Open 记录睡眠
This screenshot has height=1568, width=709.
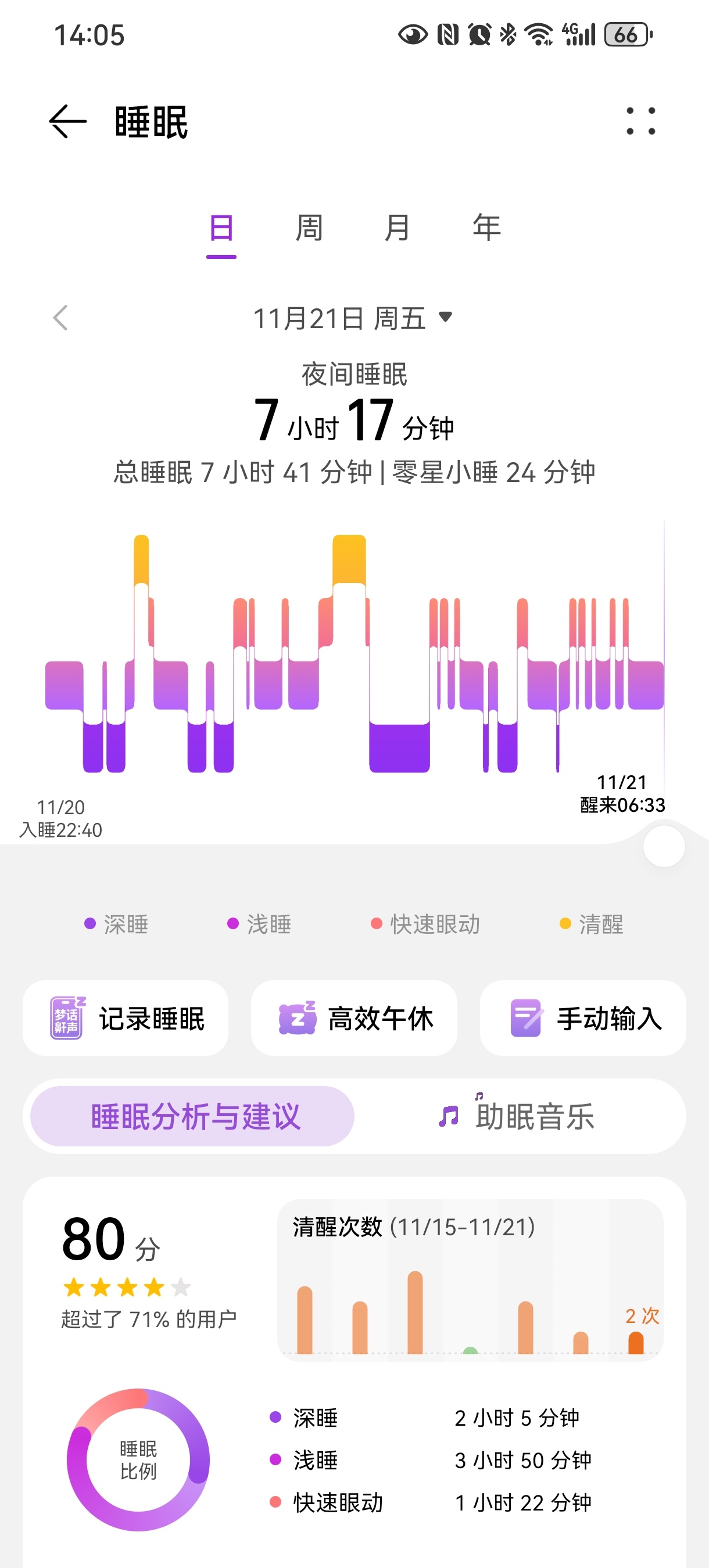pyautogui.click(x=126, y=1019)
